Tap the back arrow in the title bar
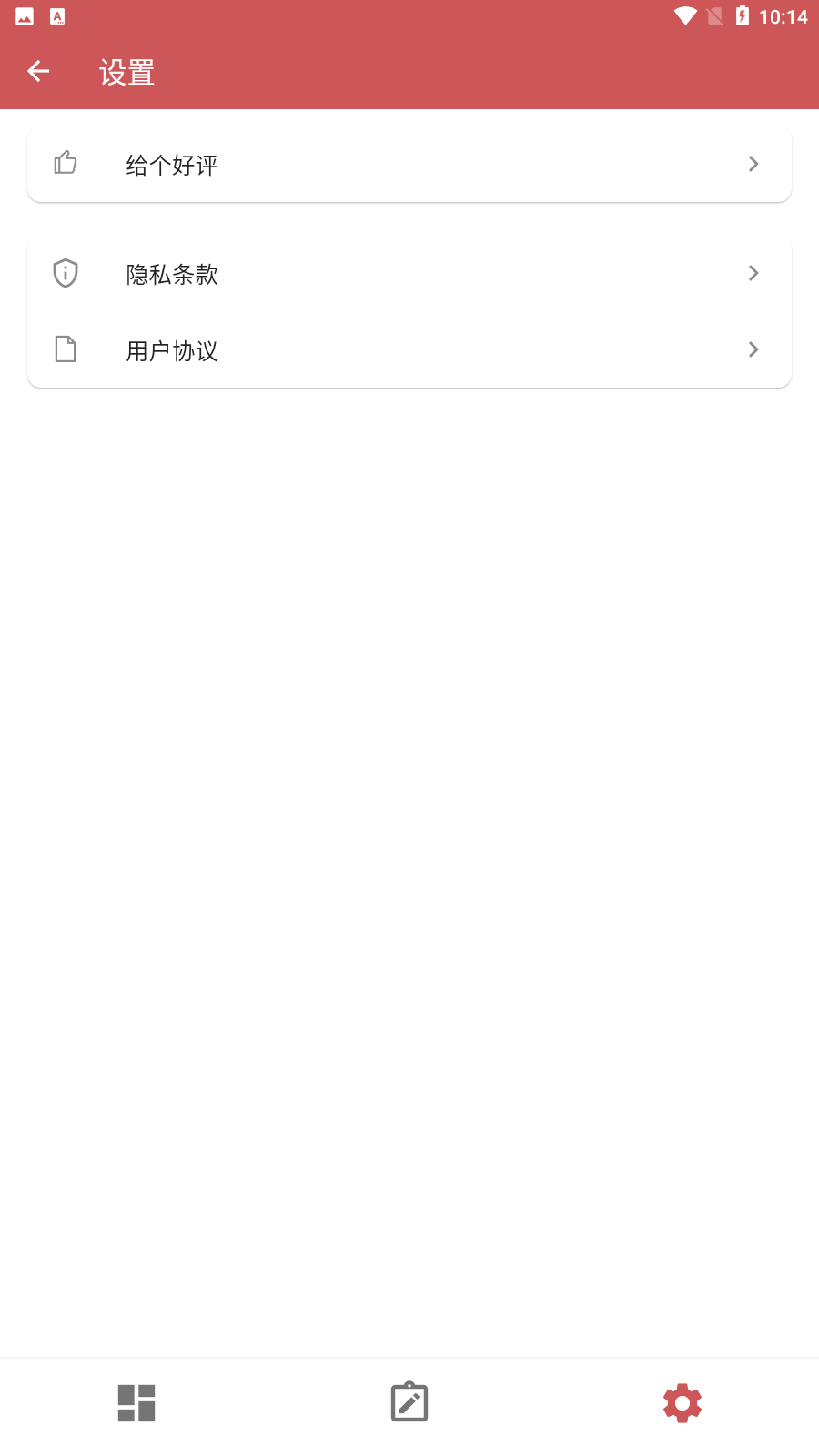The width and height of the screenshot is (819, 1456). click(37, 70)
